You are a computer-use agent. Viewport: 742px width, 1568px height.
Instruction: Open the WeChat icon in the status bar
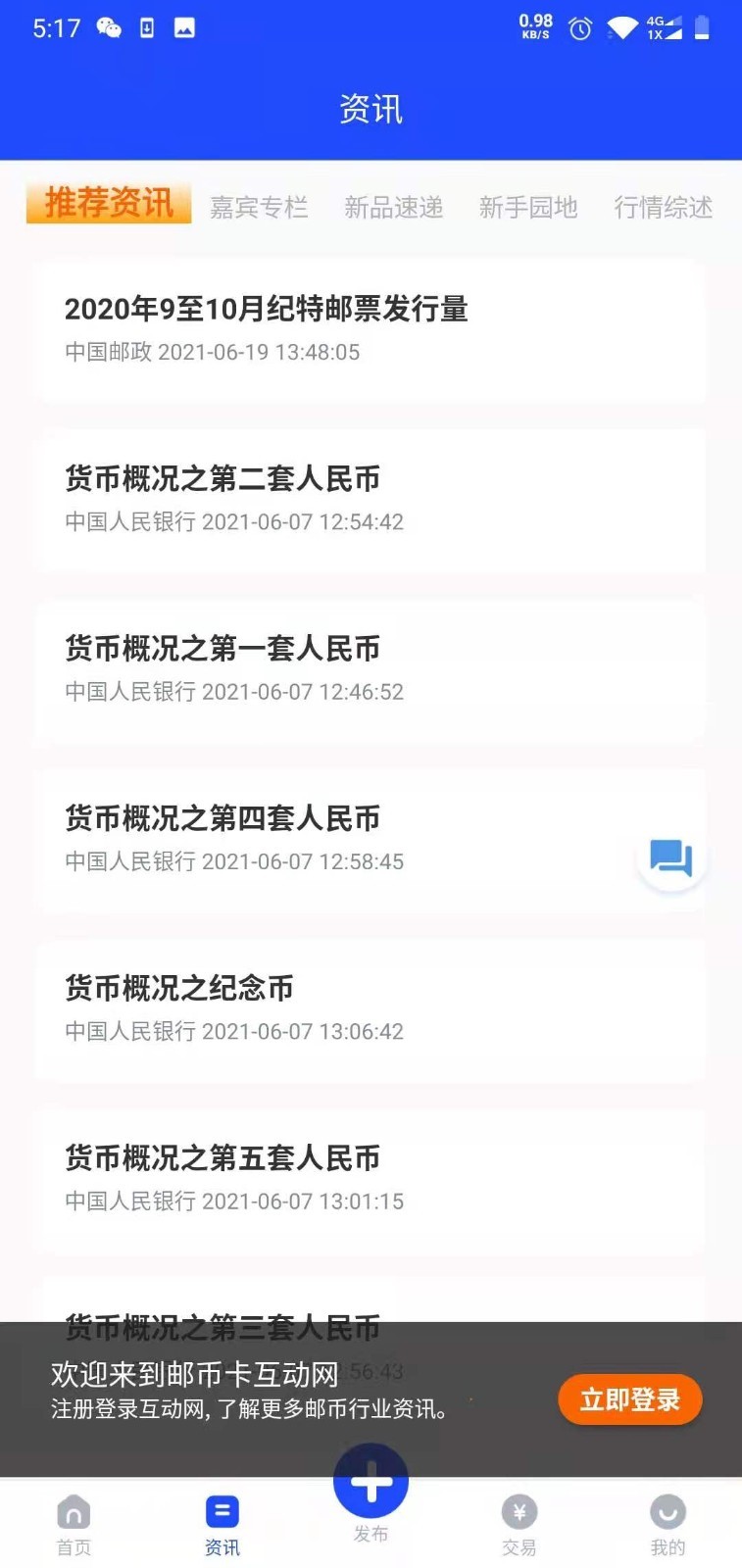pyautogui.click(x=109, y=28)
